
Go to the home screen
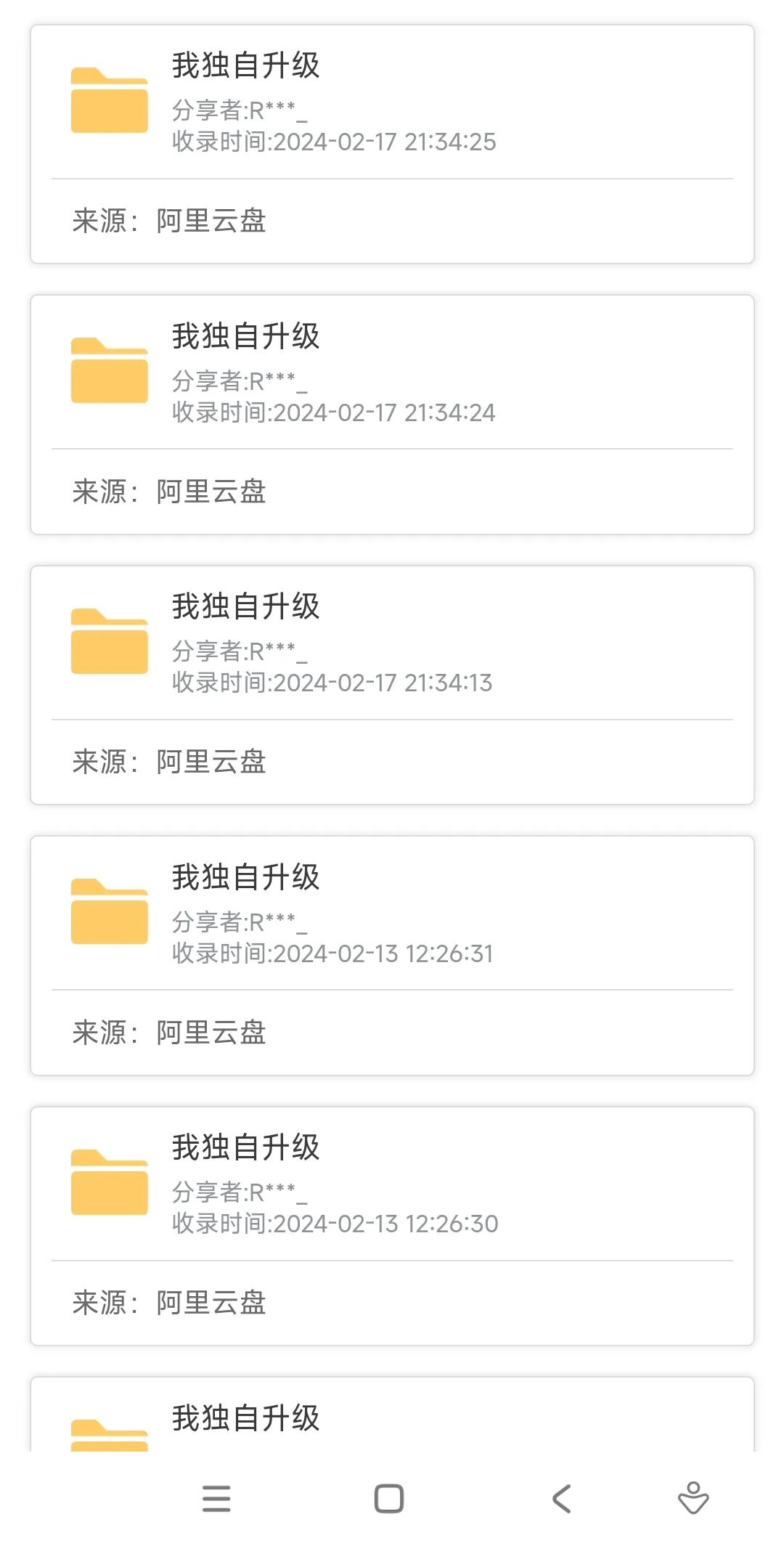click(x=389, y=1499)
